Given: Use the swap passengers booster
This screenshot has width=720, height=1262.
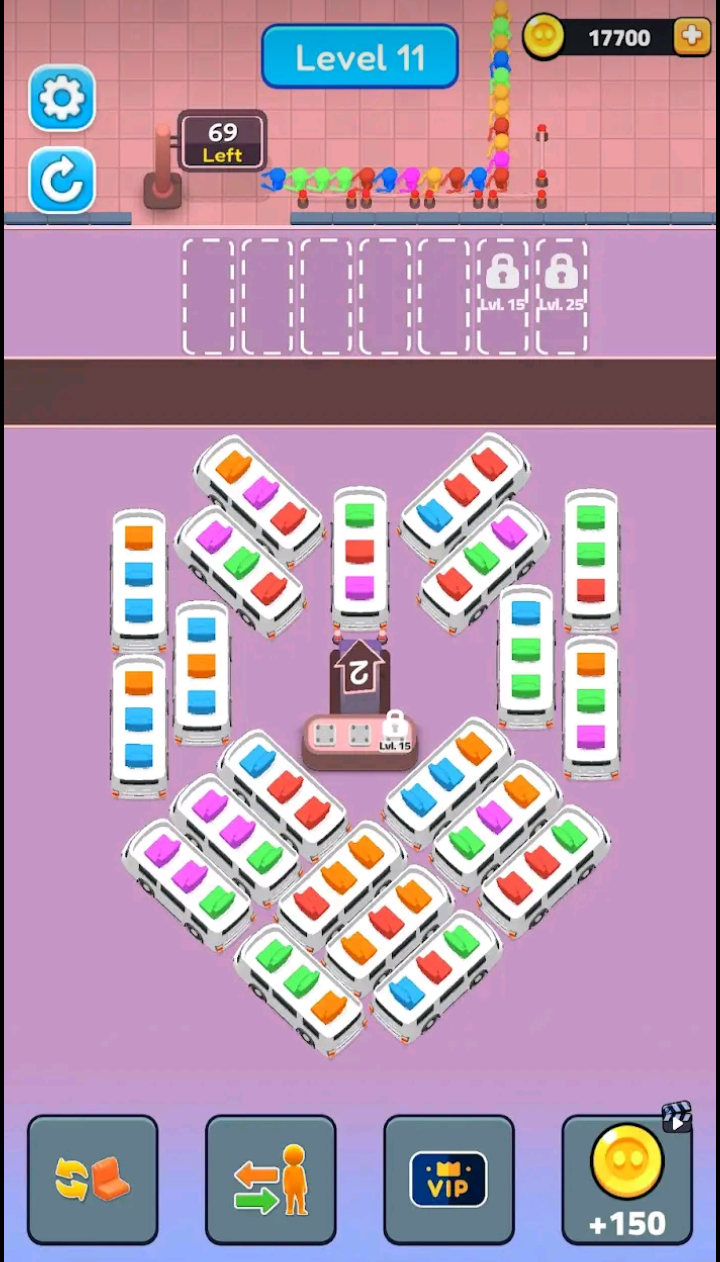Looking at the screenshot, I should 270,1179.
